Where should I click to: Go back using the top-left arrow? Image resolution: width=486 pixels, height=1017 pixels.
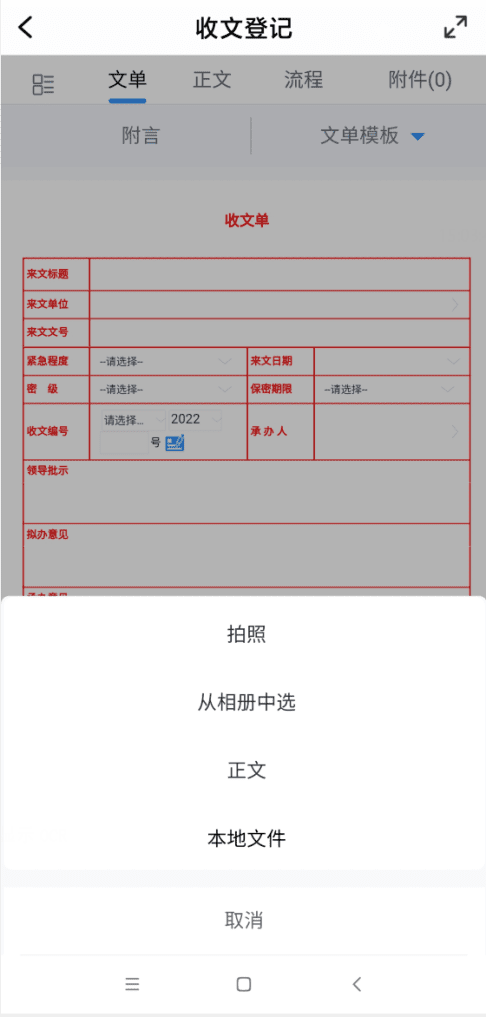(25, 28)
